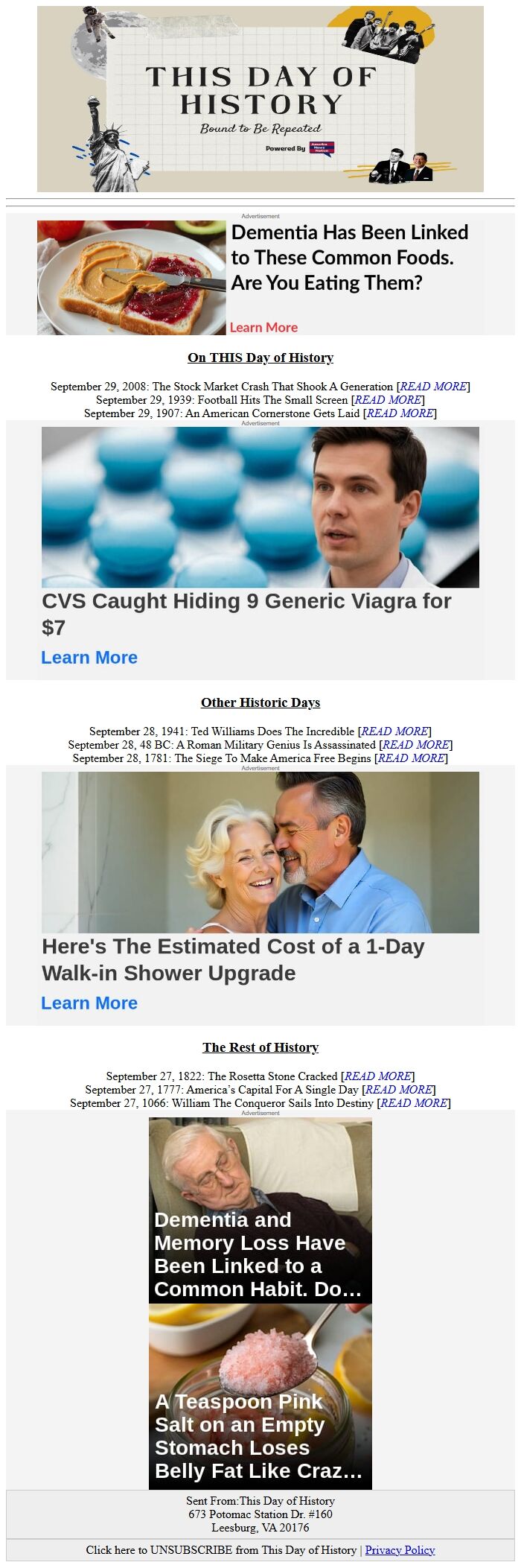Tap Learn More on the dementia foods ad
The height and width of the screenshot is (1568, 521).
tap(263, 327)
